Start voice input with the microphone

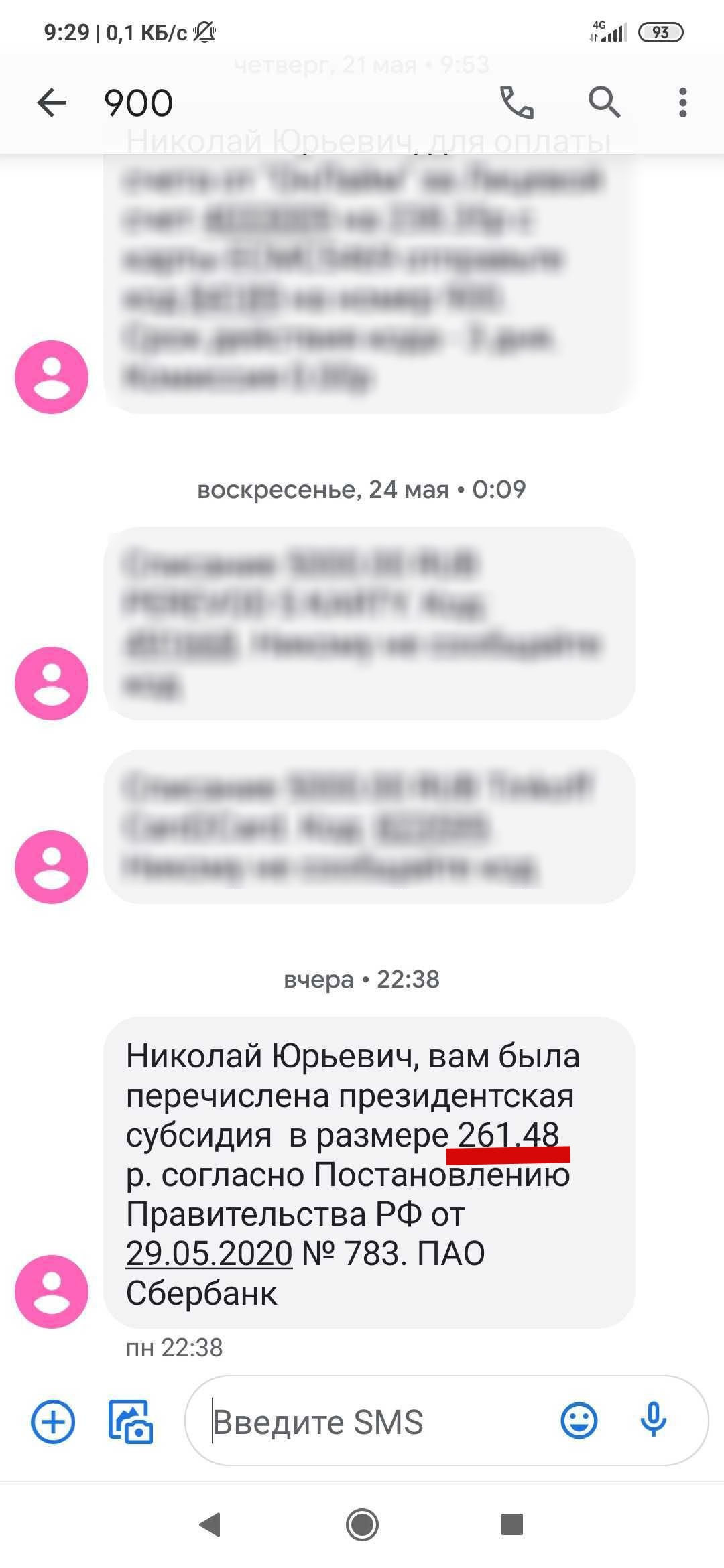pyautogui.click(x=653, y=1421)
